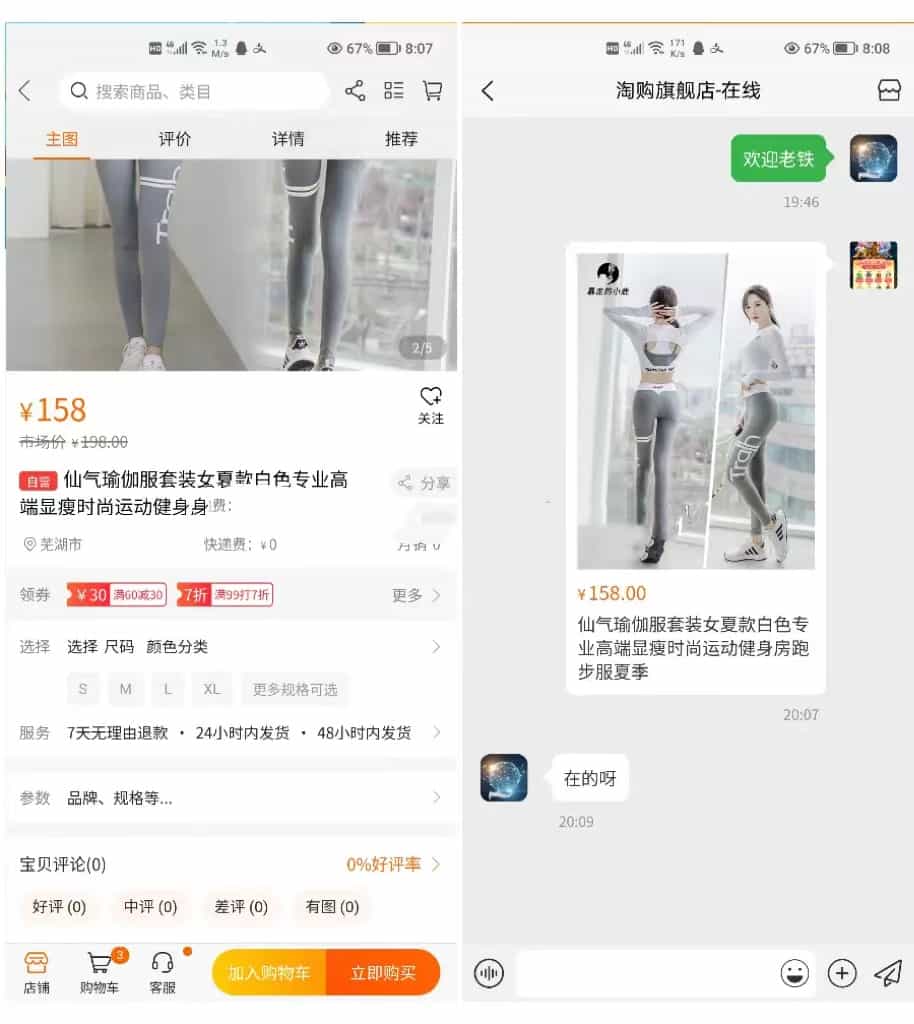Open 客服 customer service

[163, 972]
